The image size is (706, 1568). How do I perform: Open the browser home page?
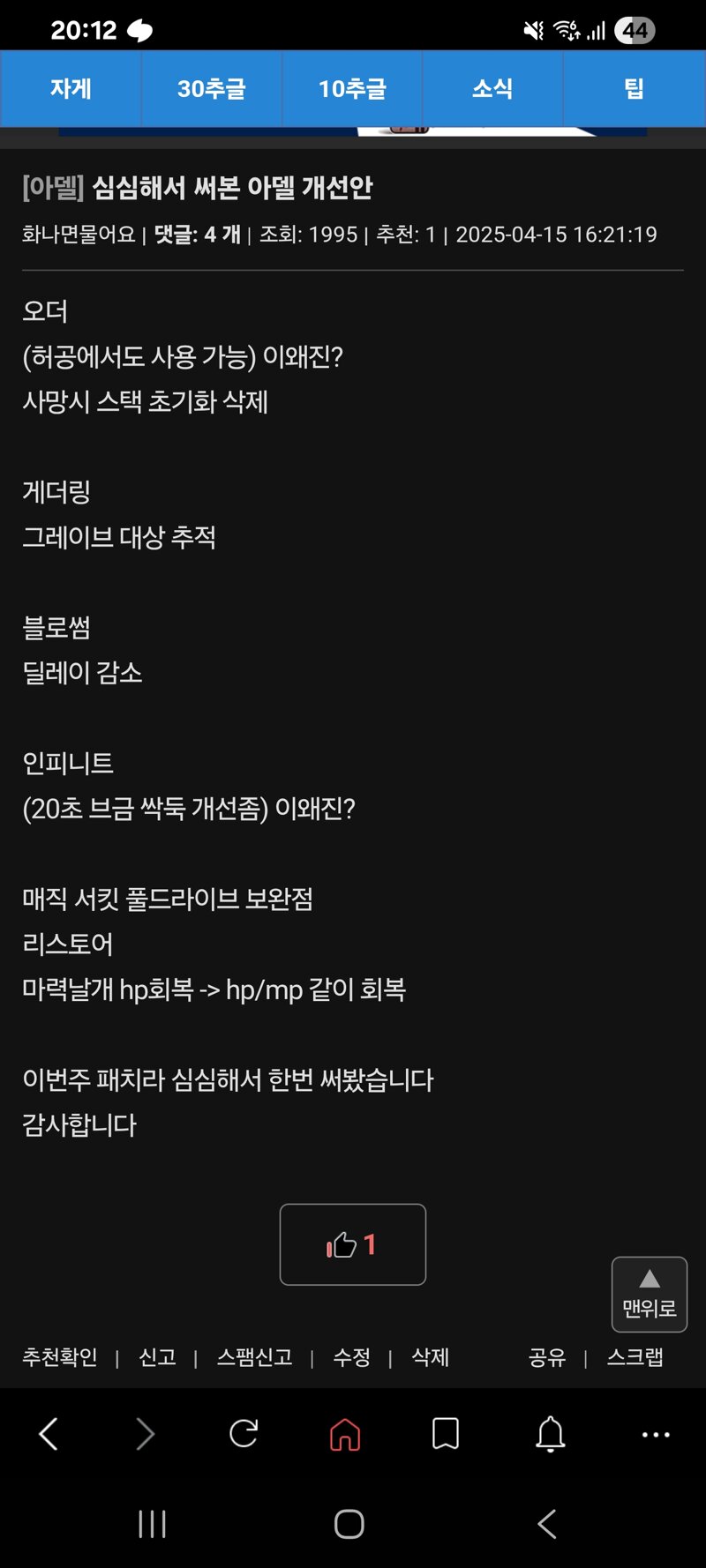pyautogui.click(x=345, y=1434)
